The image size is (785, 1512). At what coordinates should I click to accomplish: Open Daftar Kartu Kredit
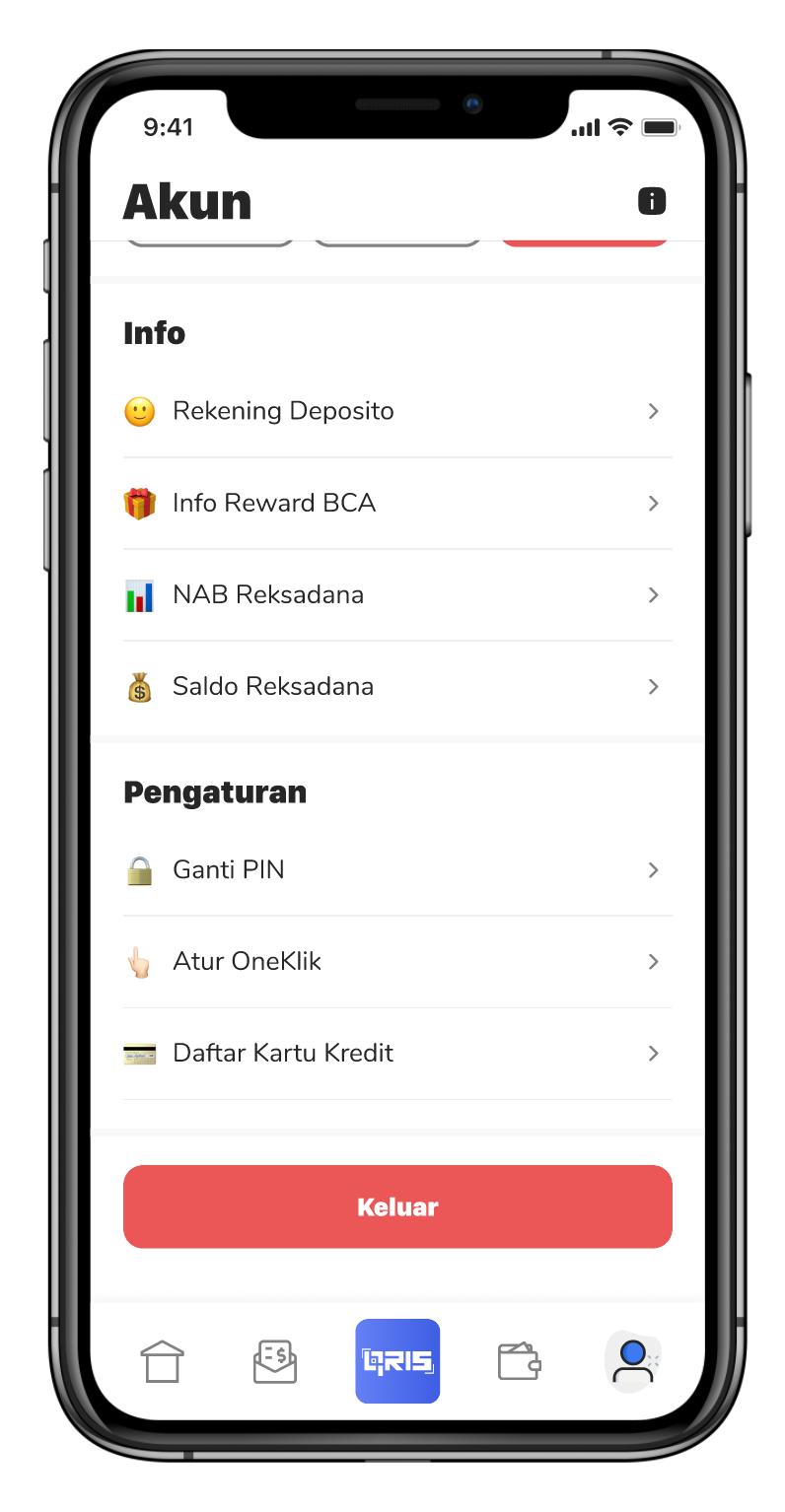point(396,1053)
